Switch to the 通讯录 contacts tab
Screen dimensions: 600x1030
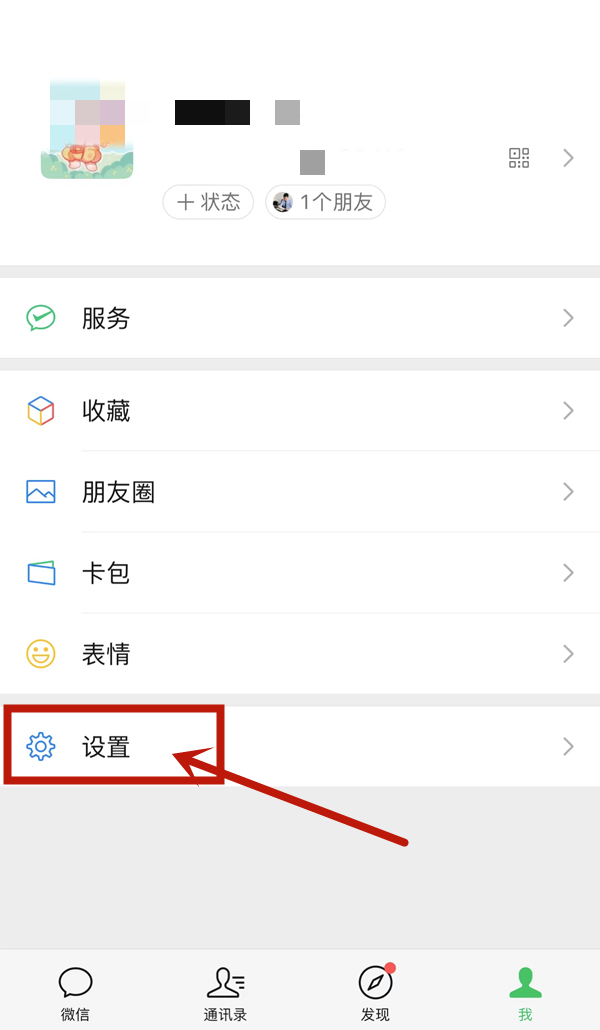click(x=225, y=994)
